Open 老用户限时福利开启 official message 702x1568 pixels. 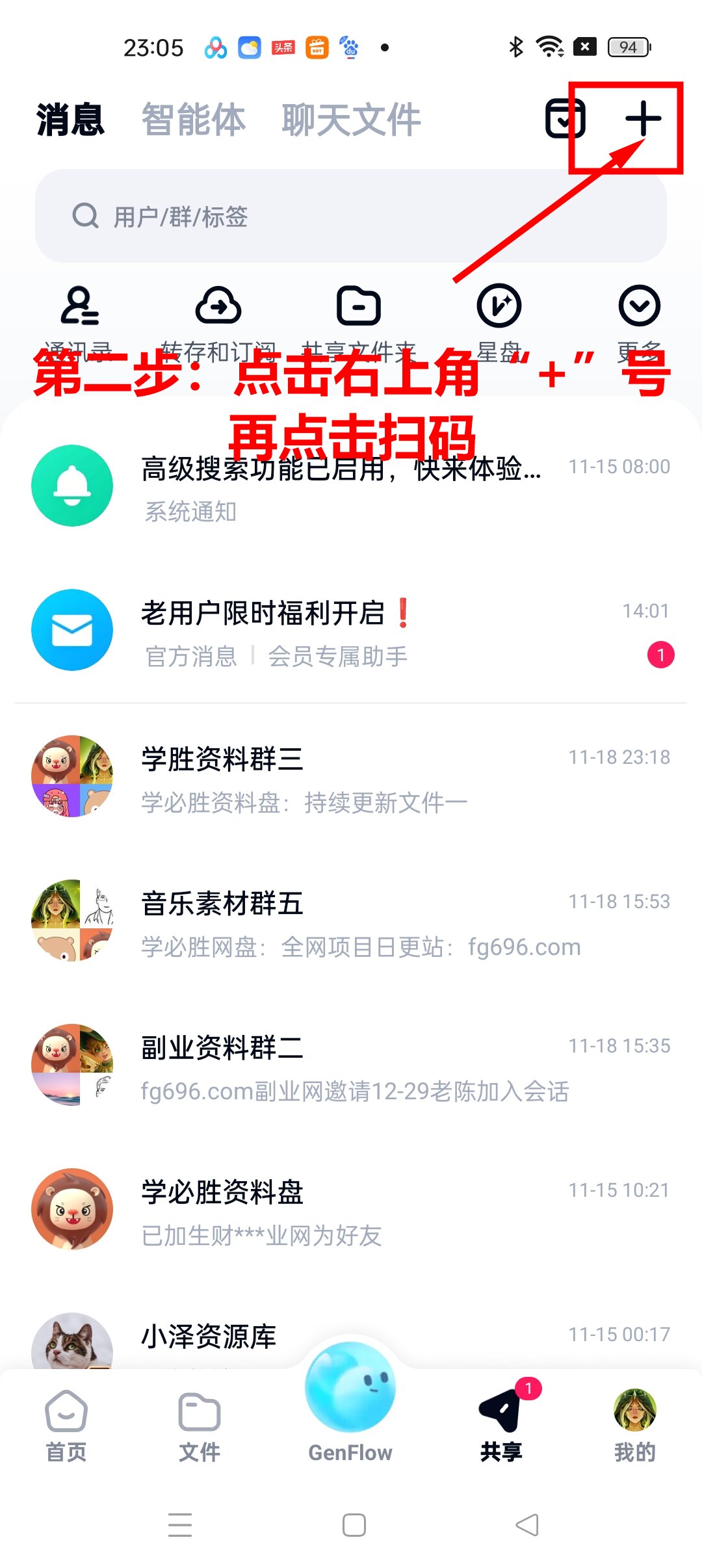pos(351,631)
